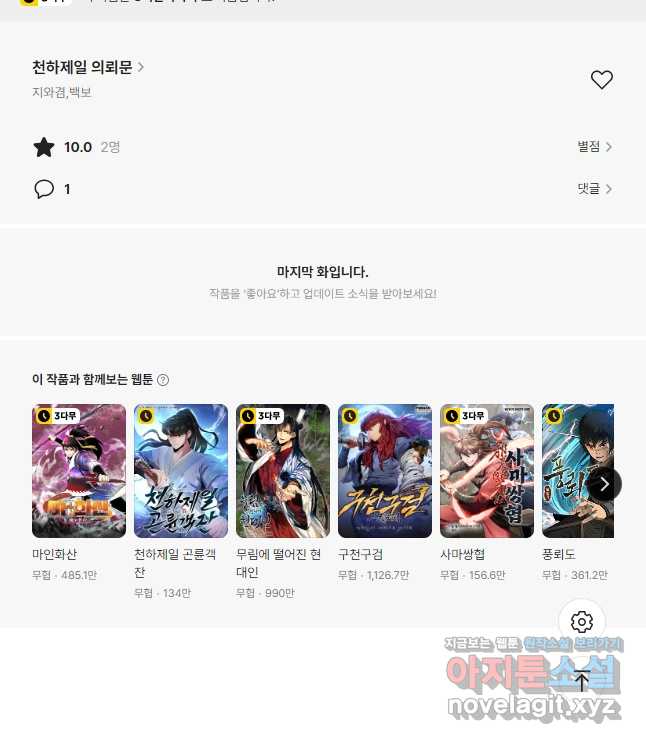The height and width of the screenshot is (744, 646).
Task: Open the 마인화산 webtoon
Action: point(79,471)
